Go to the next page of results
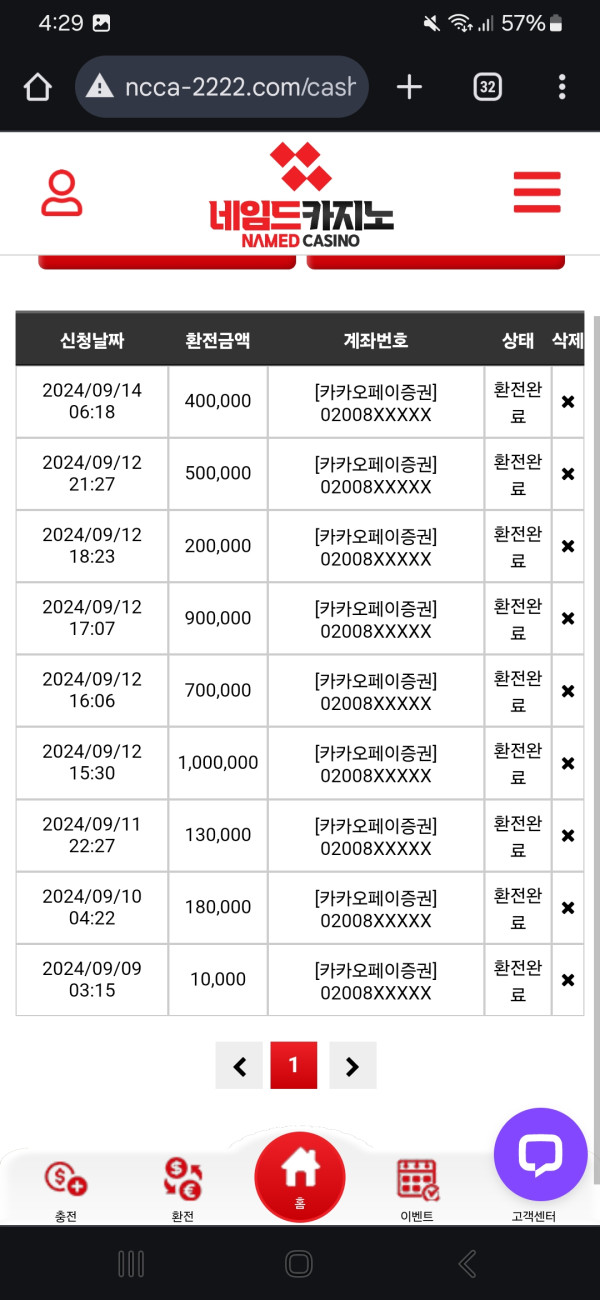The width and height of the screenshot is (600, 1300). click(352, 1066)
